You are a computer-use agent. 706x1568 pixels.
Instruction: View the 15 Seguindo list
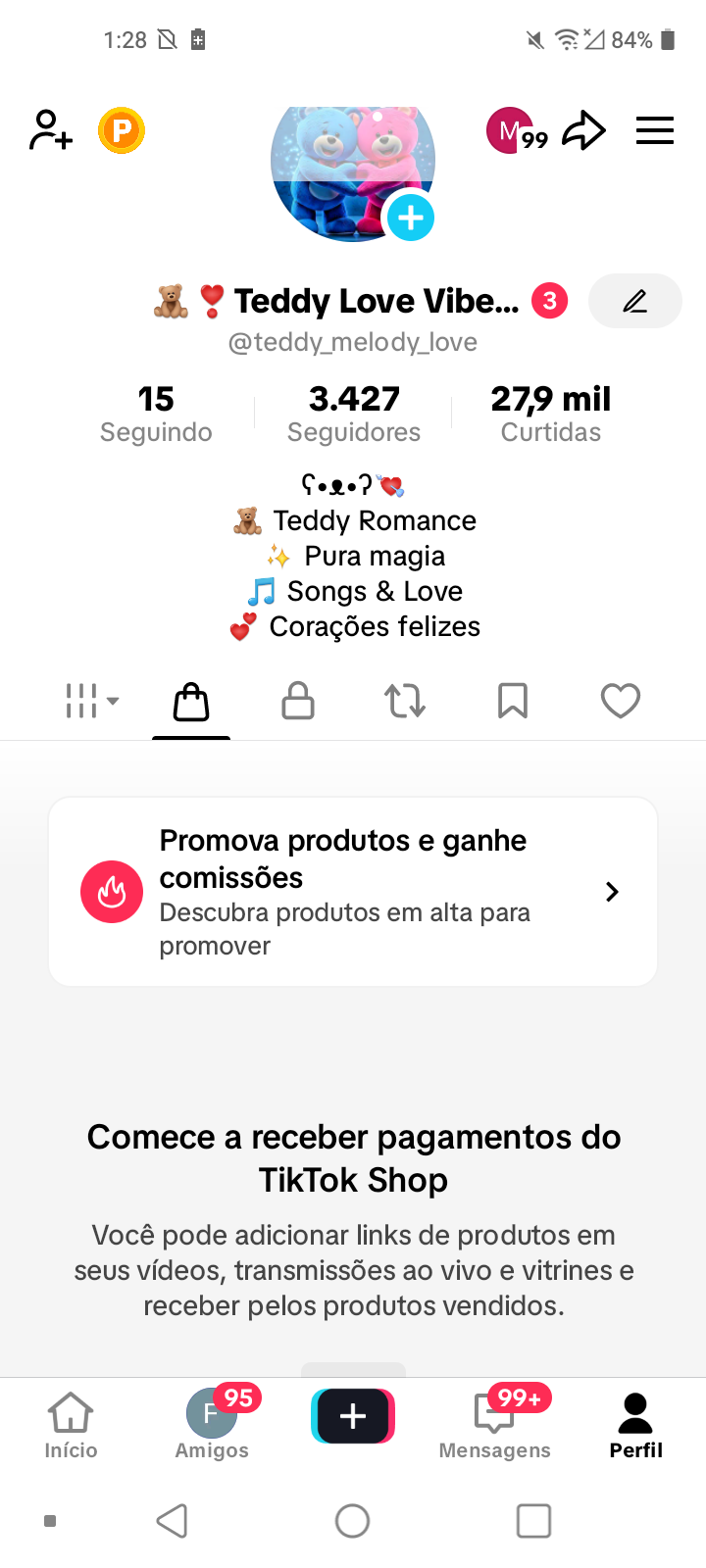tap(156, 414)
